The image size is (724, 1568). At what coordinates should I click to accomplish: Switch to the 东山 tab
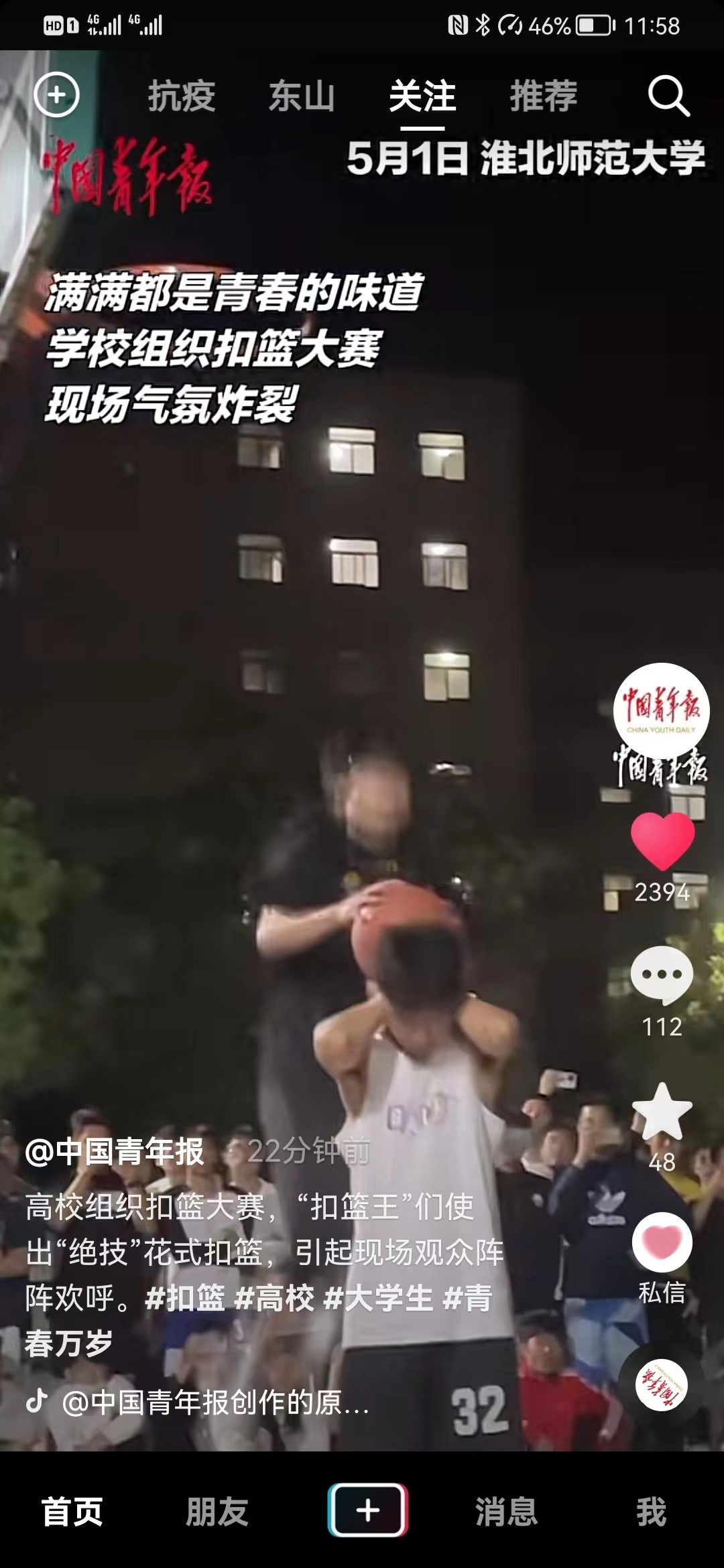302,96
